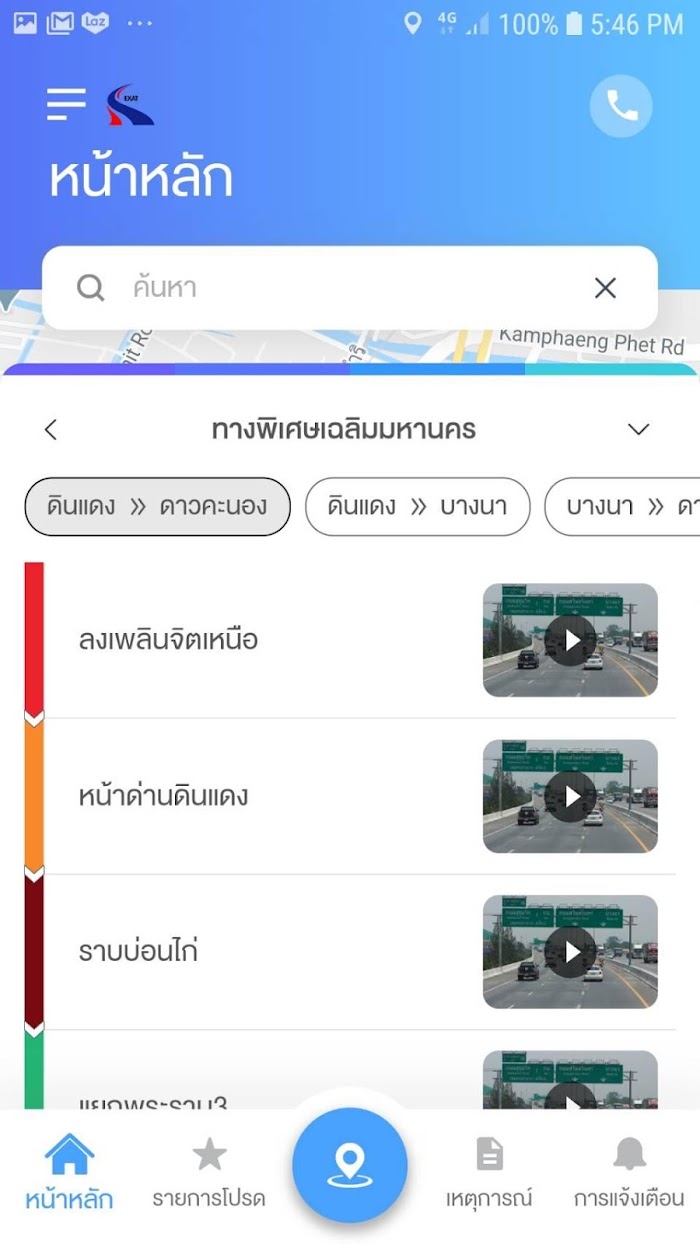
Task: Choose the ดินแดง » บางนา route chip
Action: 417,506
